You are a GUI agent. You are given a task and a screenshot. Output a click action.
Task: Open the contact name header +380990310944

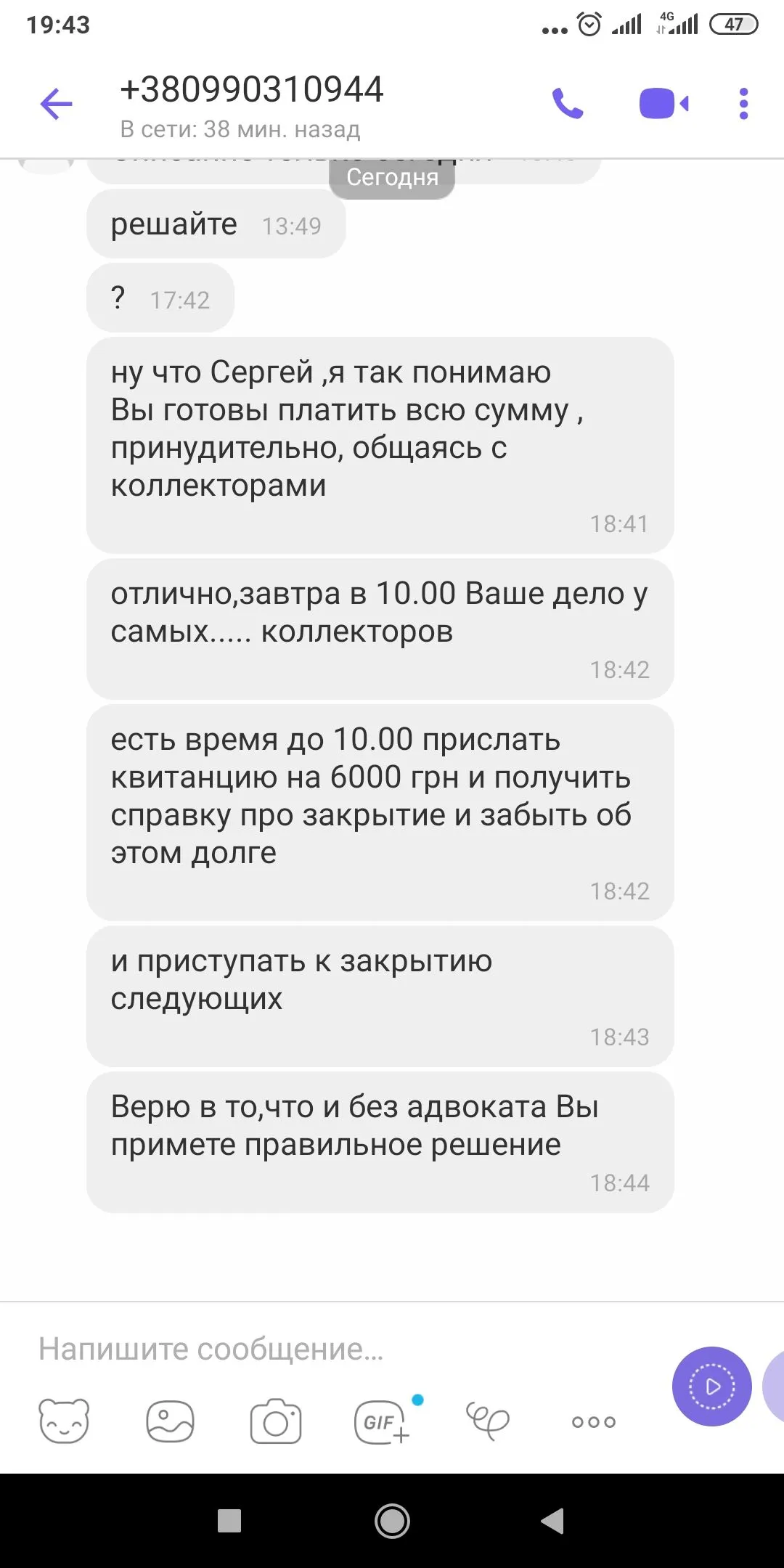[x=251, y=90]
